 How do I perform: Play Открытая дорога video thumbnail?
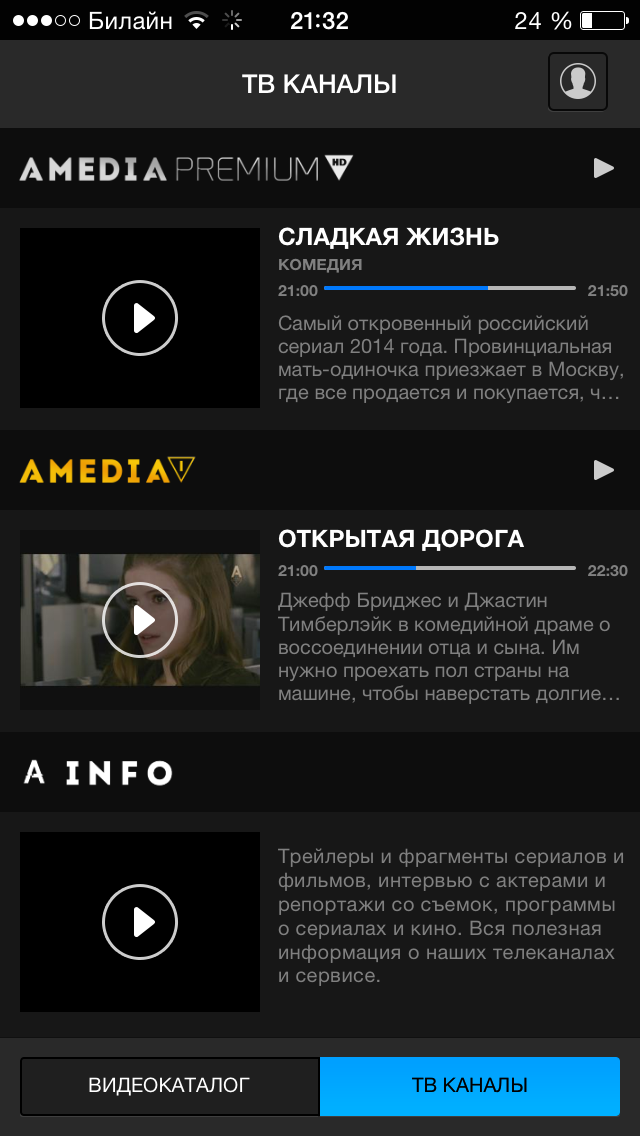point(140,620)
